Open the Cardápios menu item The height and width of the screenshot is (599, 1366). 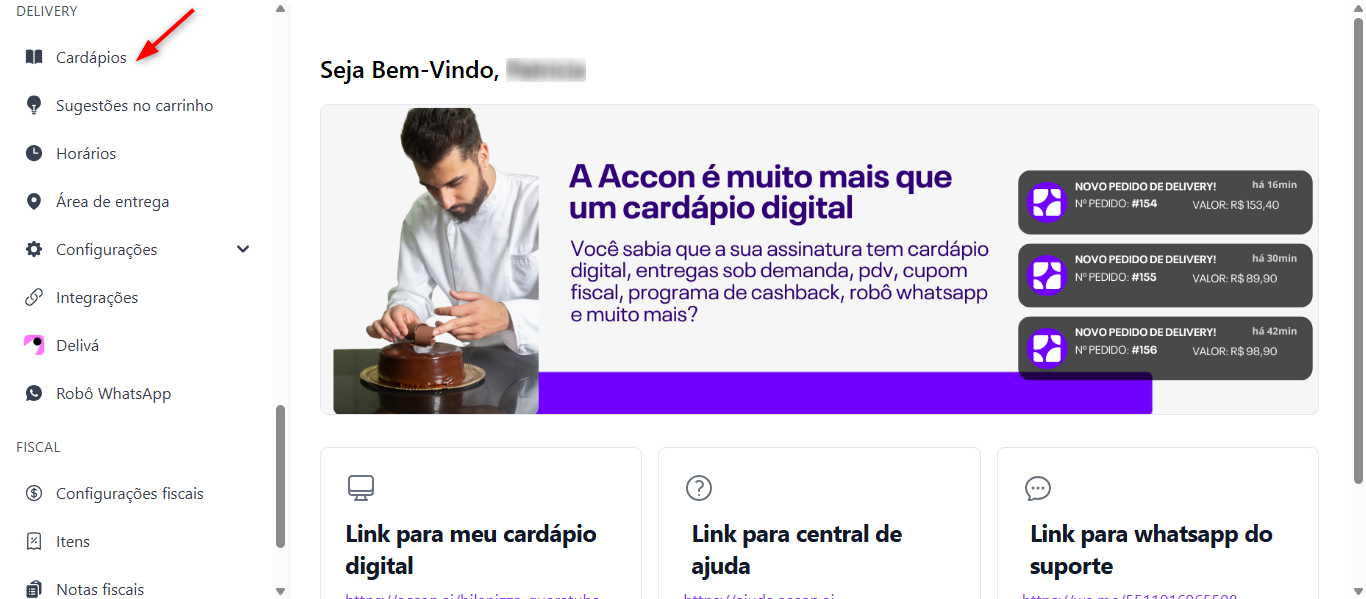(91, 58)
